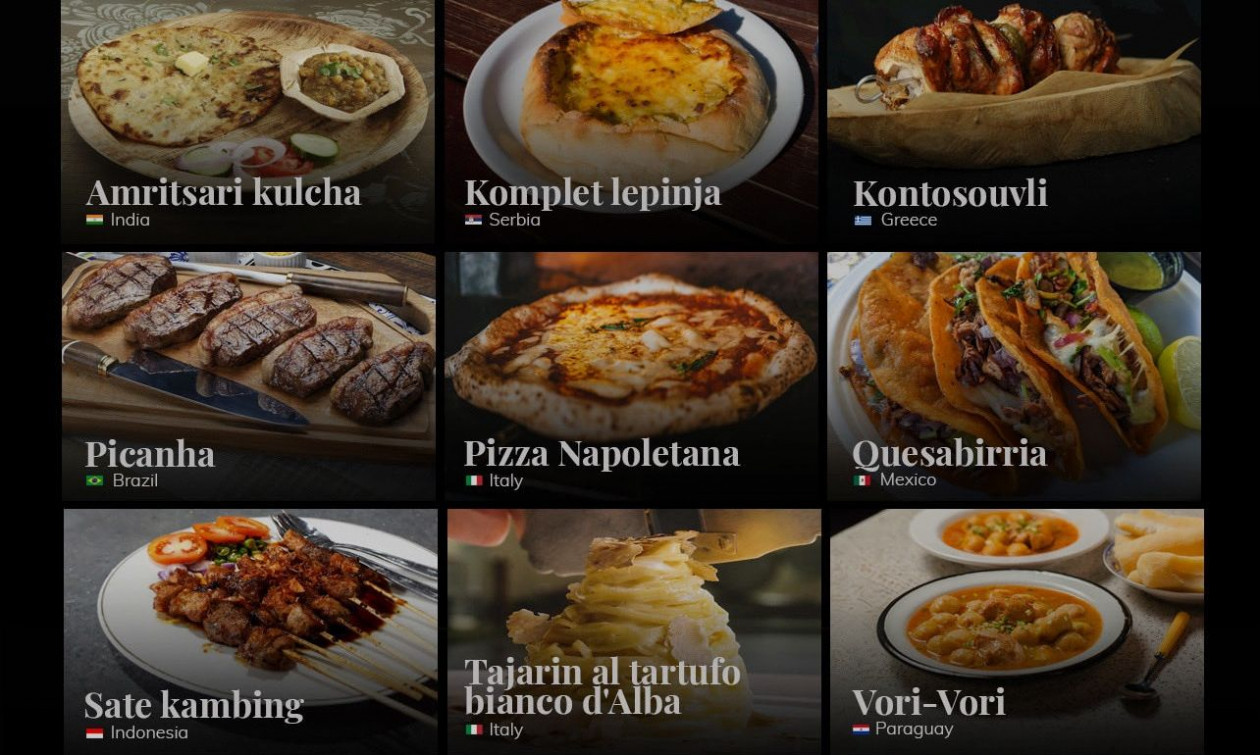
Task: Select Tajarin al tartufo bianco d'Alba
Action: point(634,630)
